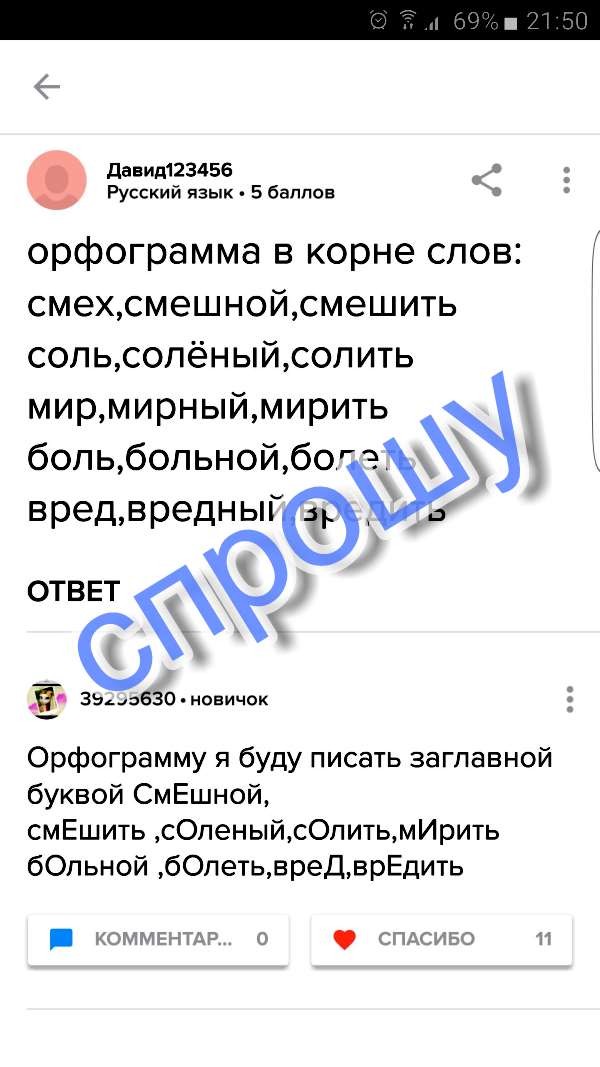Share this question
The height and width of the screenshot is (1067, 600).
click(486, 180)
